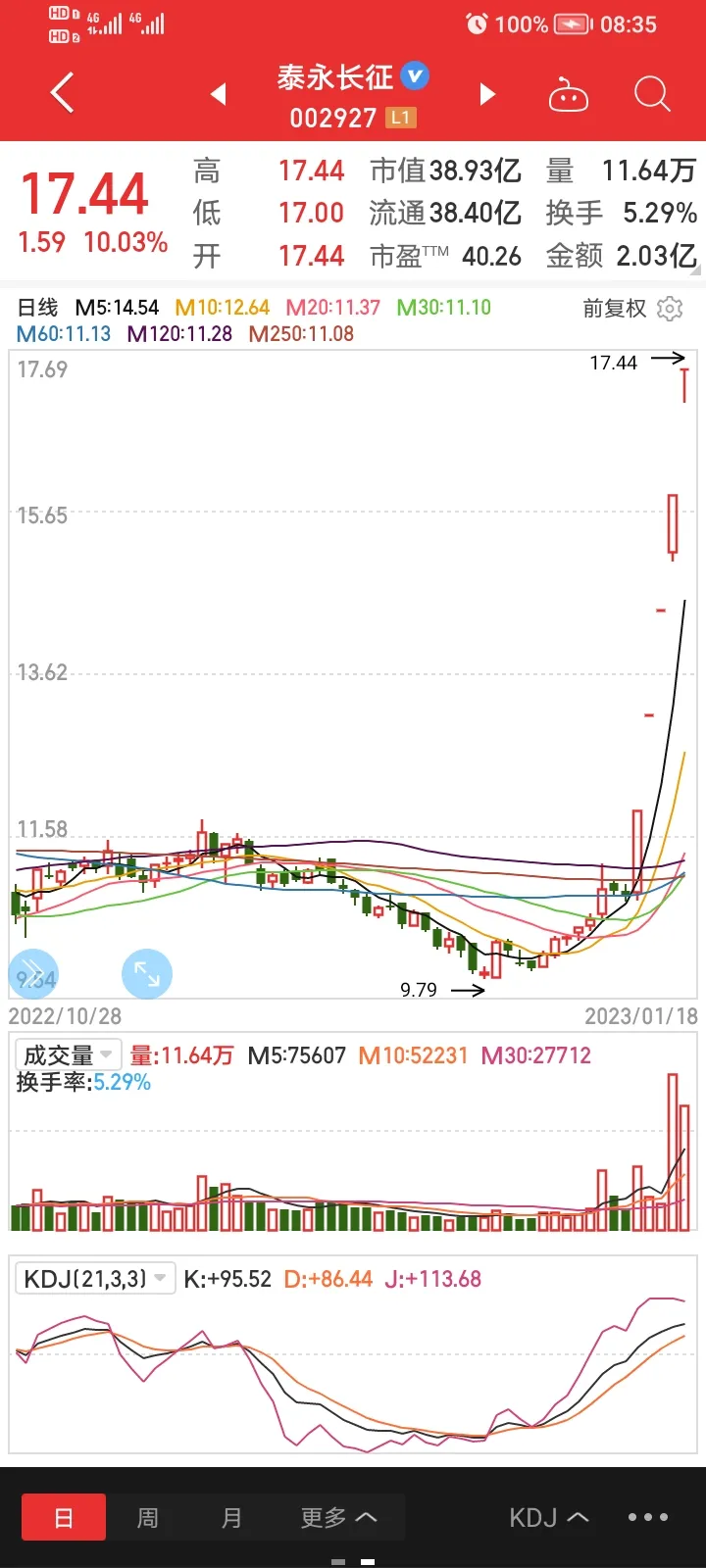Switch to the 月 monthly chart
Viewport: 706px width, 1568px height.
[x=231, y=1518]
